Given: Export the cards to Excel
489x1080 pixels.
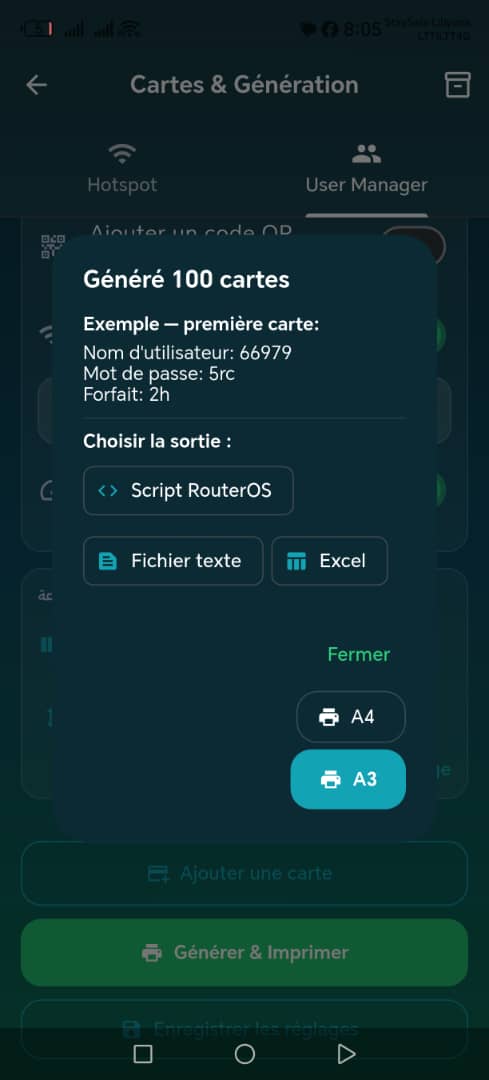Looking at the screenshot, I should point(329,561).
